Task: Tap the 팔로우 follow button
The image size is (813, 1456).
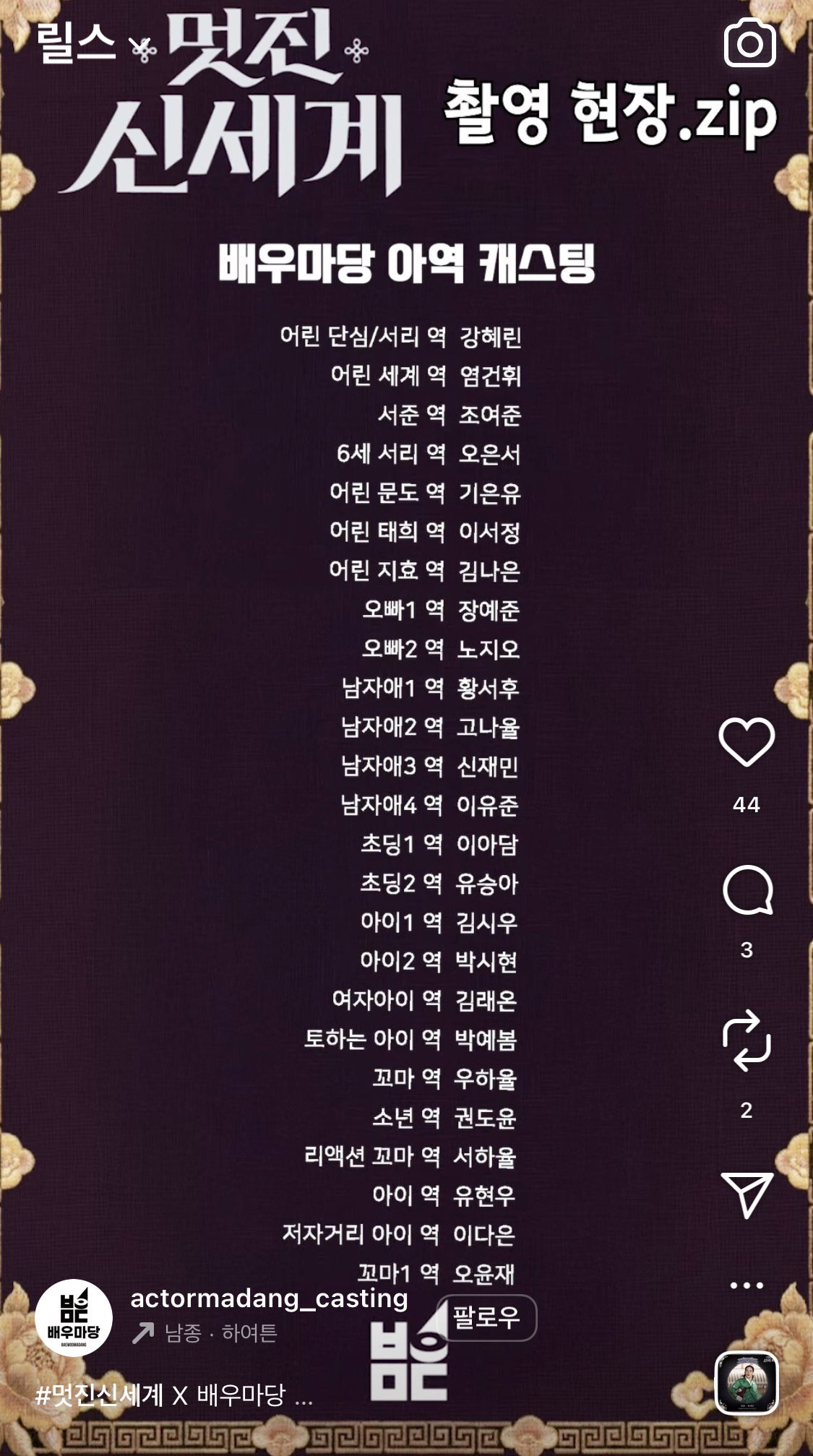Action: point(486,1317)
